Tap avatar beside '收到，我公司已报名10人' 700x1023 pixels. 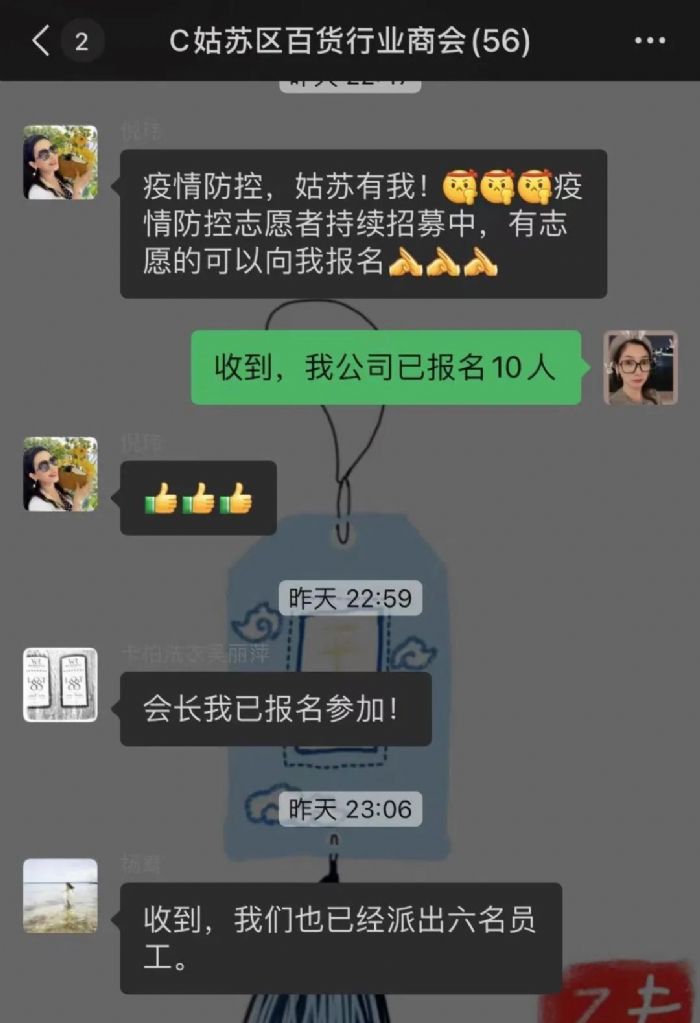640,368
